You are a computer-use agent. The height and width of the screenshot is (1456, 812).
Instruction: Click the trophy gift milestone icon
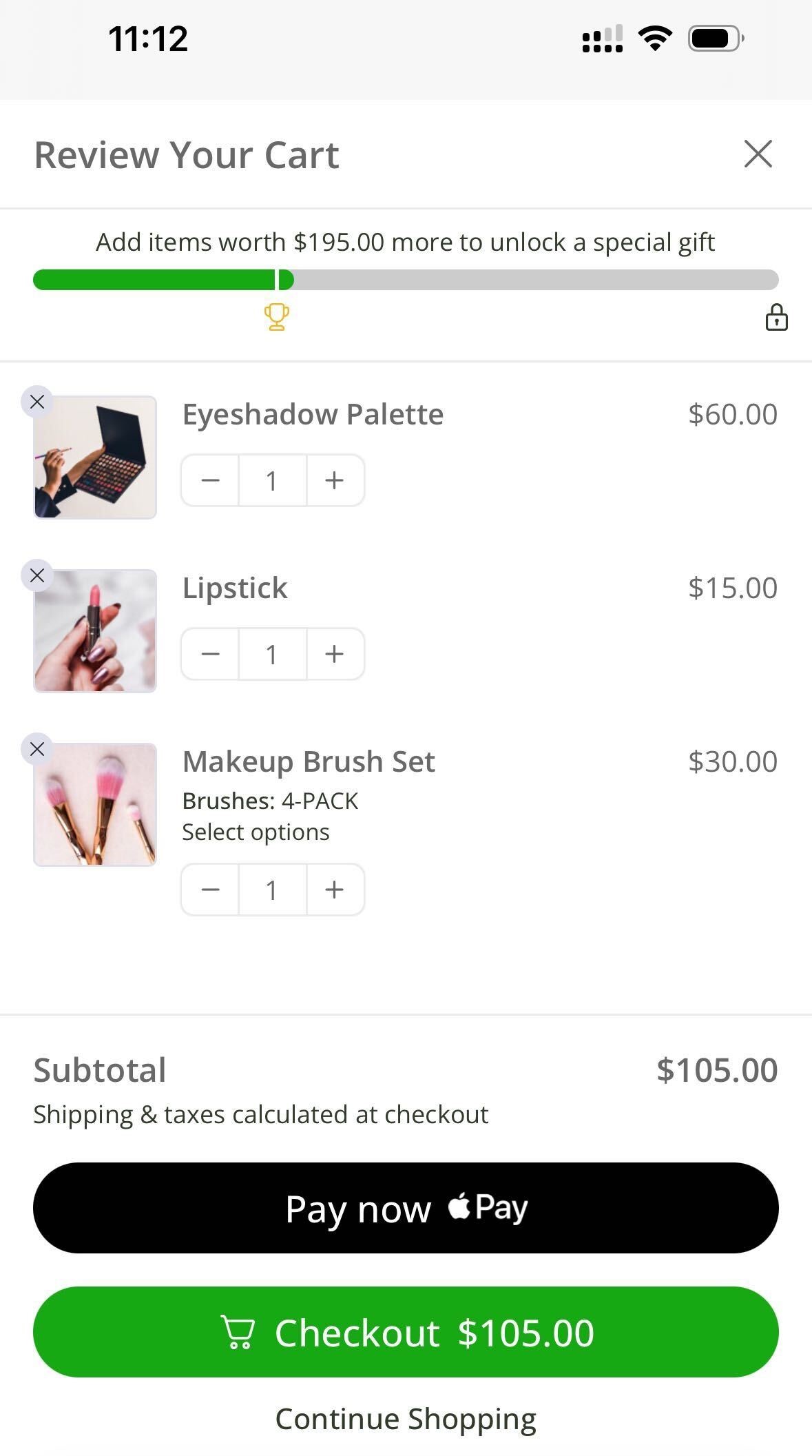pyautogui.click(x=276, y=318)
